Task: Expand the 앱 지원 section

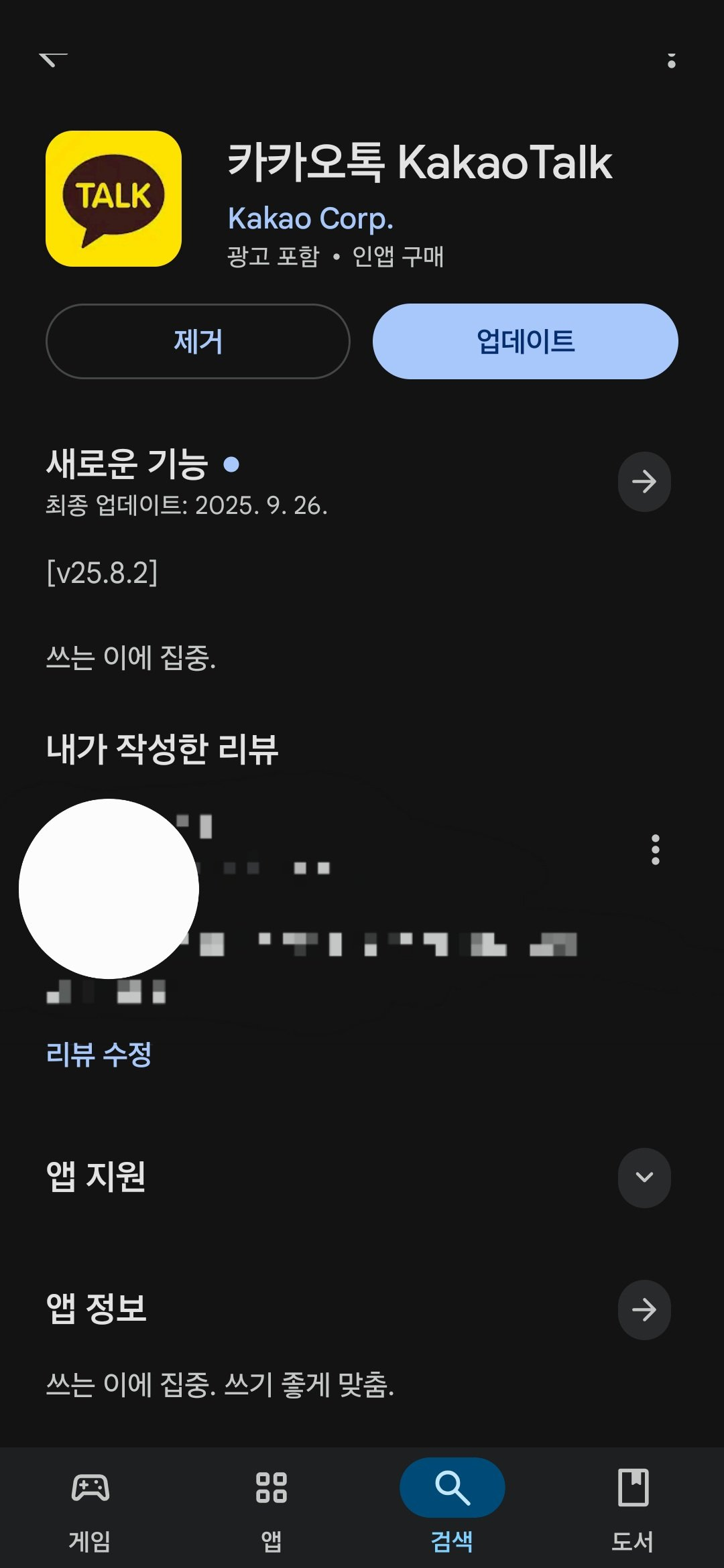Action: point(644,1177)
